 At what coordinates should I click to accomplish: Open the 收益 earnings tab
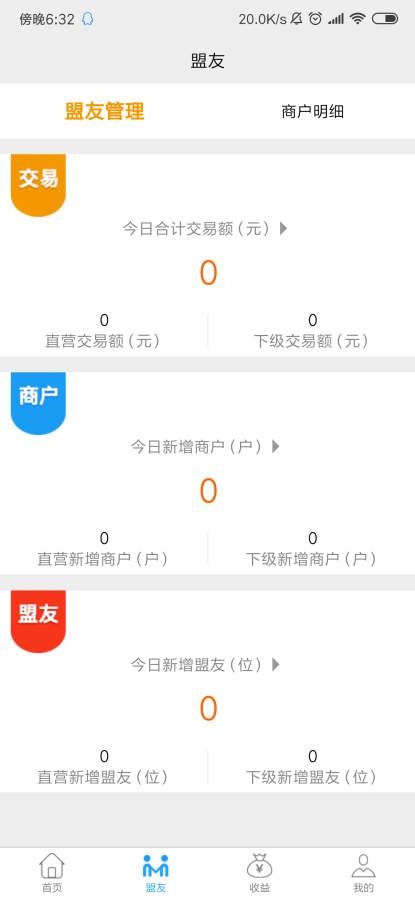point(259,873)
